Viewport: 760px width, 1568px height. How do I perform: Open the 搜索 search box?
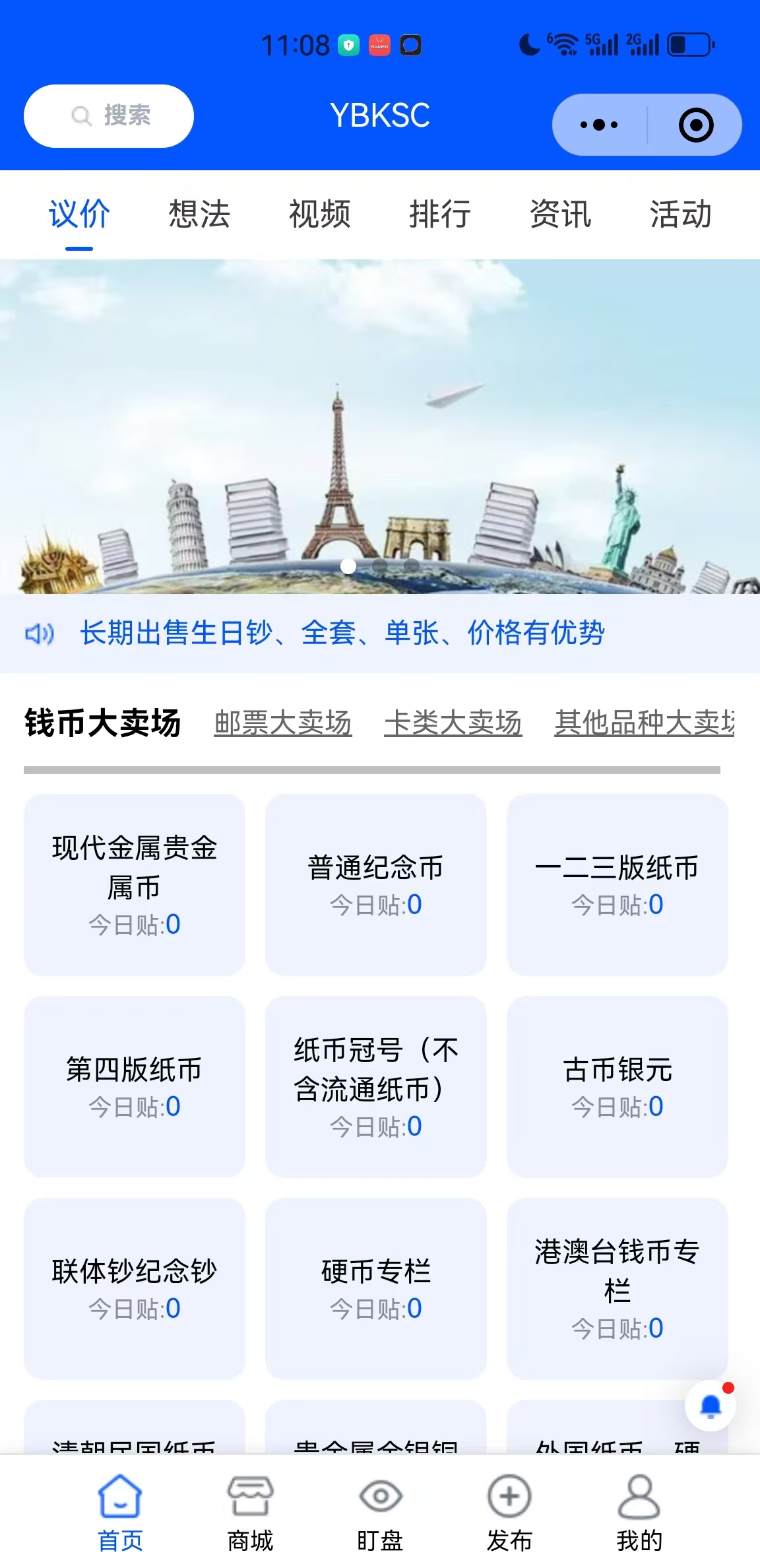109,115
